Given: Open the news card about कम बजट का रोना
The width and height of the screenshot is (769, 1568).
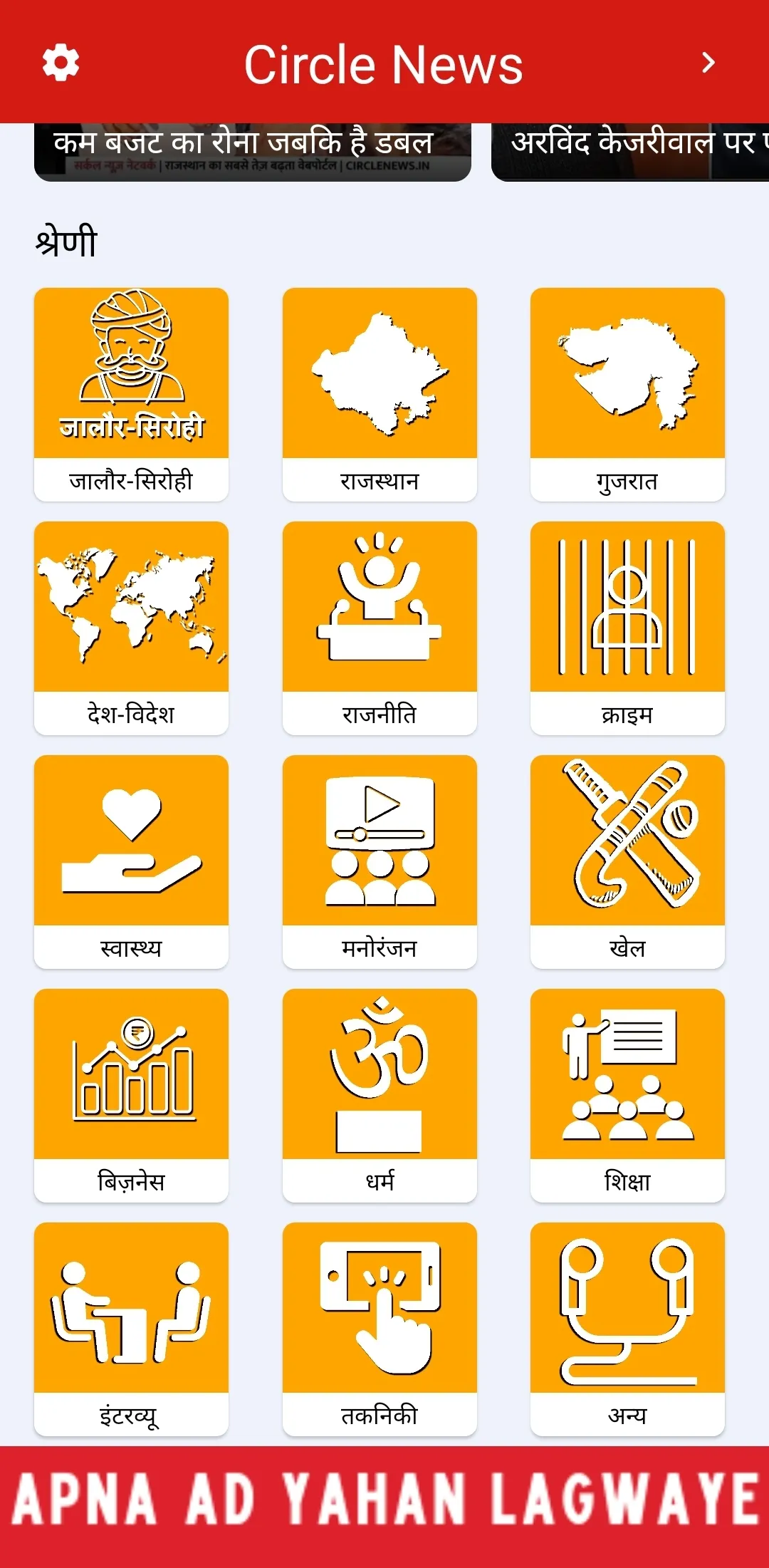Looking at the screenshot, I should (253, 152).
